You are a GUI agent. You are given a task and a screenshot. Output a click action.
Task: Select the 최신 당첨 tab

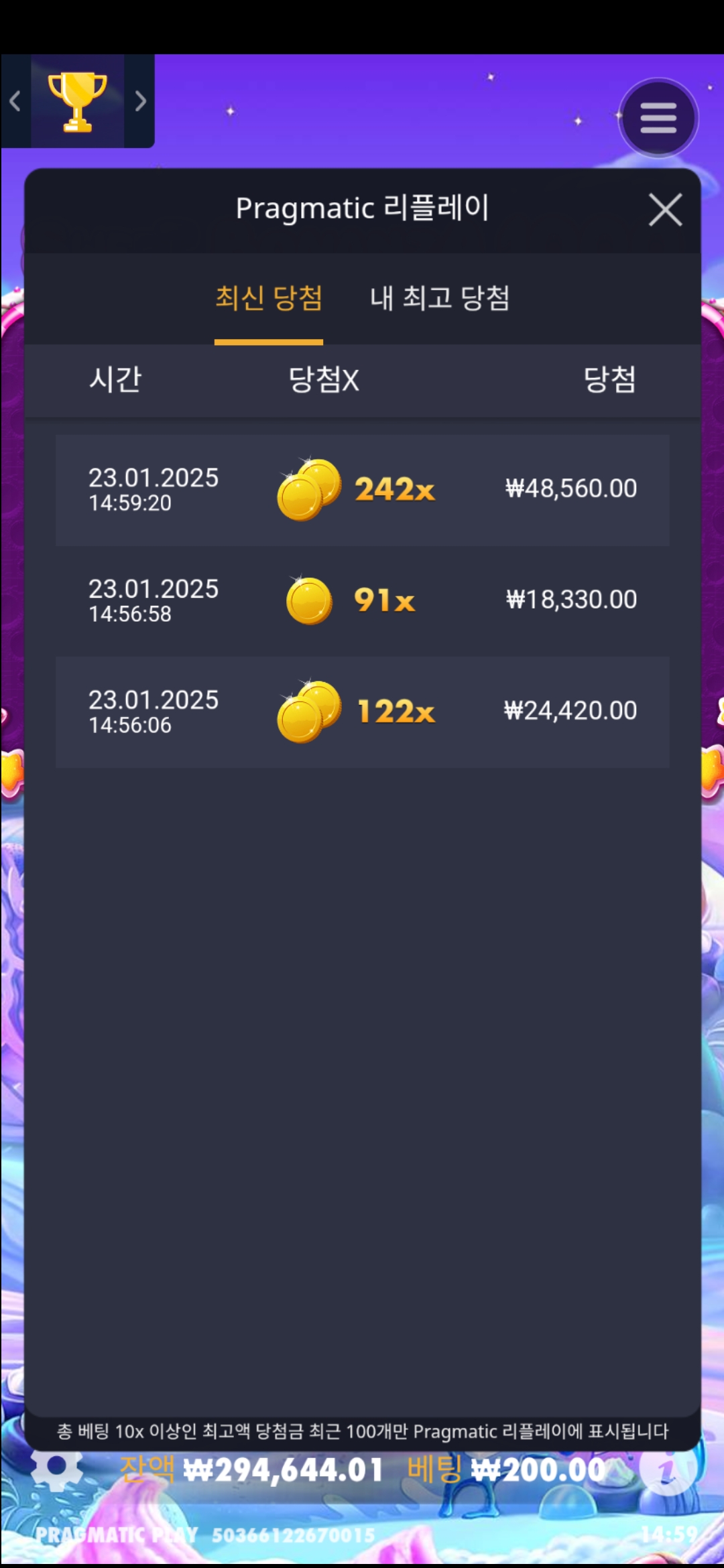269,298
